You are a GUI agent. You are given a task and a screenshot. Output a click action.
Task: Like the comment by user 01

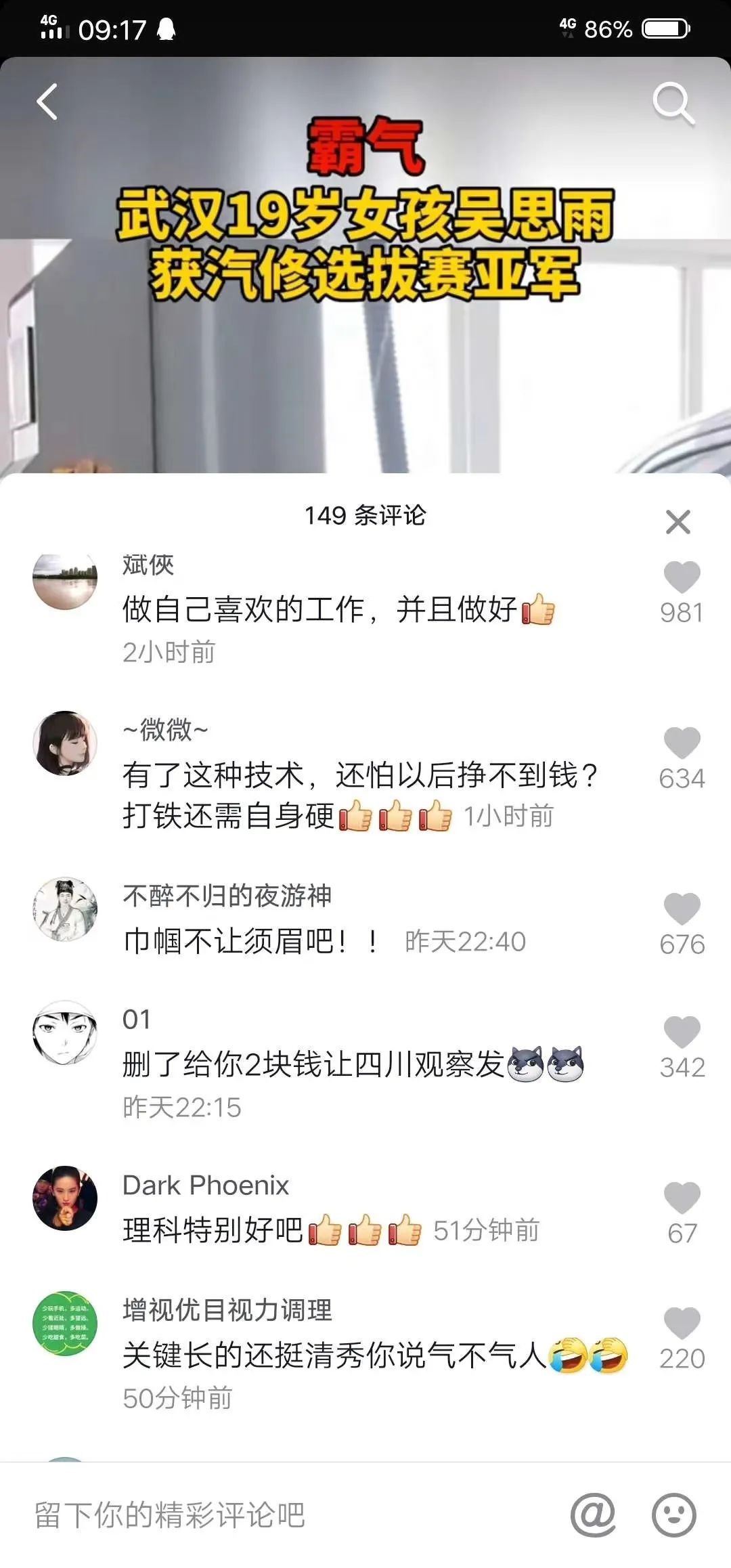click(682, 1032)
